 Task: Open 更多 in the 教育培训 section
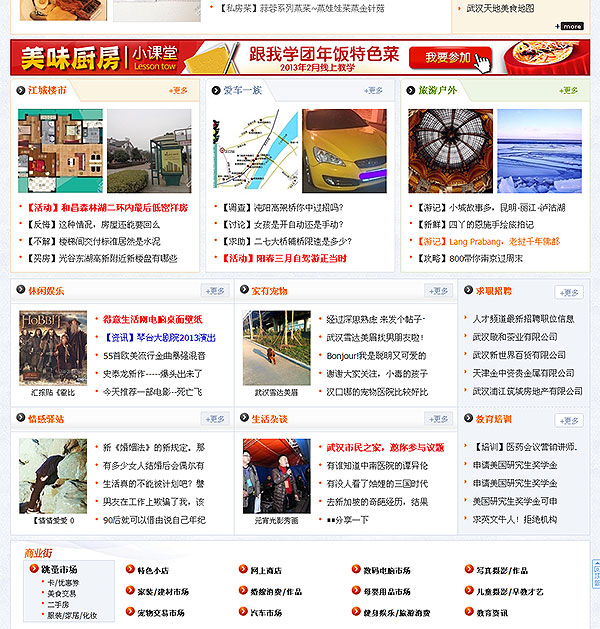click(x=568, y=420)
